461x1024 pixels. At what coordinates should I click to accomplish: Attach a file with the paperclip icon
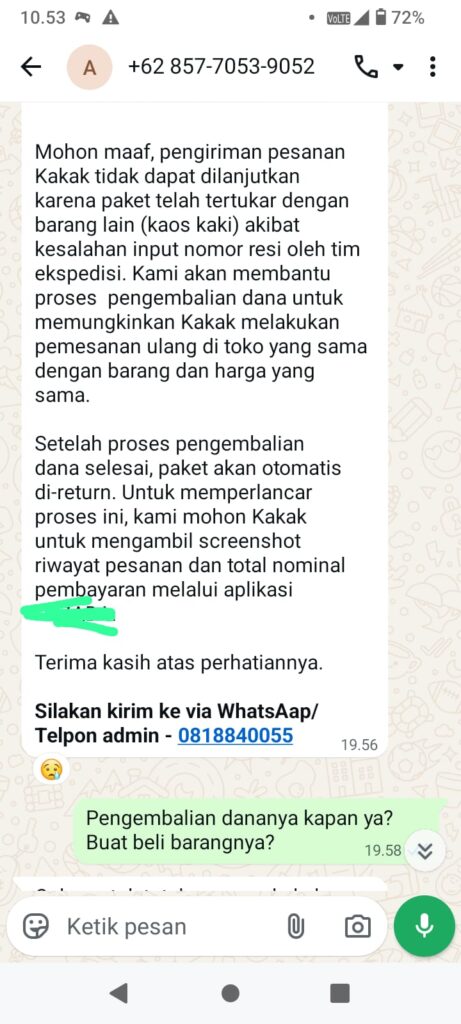click(296, 926)
